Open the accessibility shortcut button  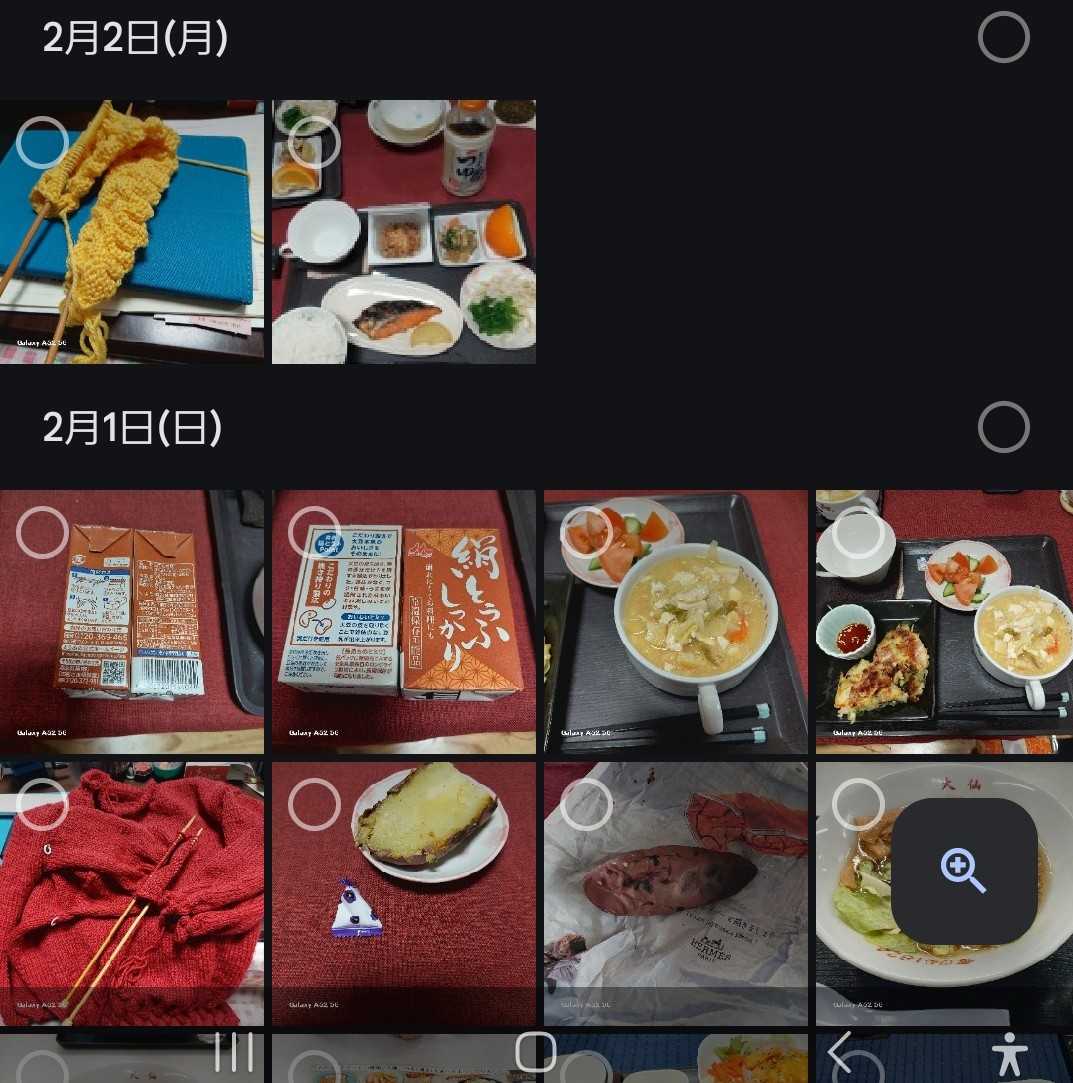(1010, 1054)
